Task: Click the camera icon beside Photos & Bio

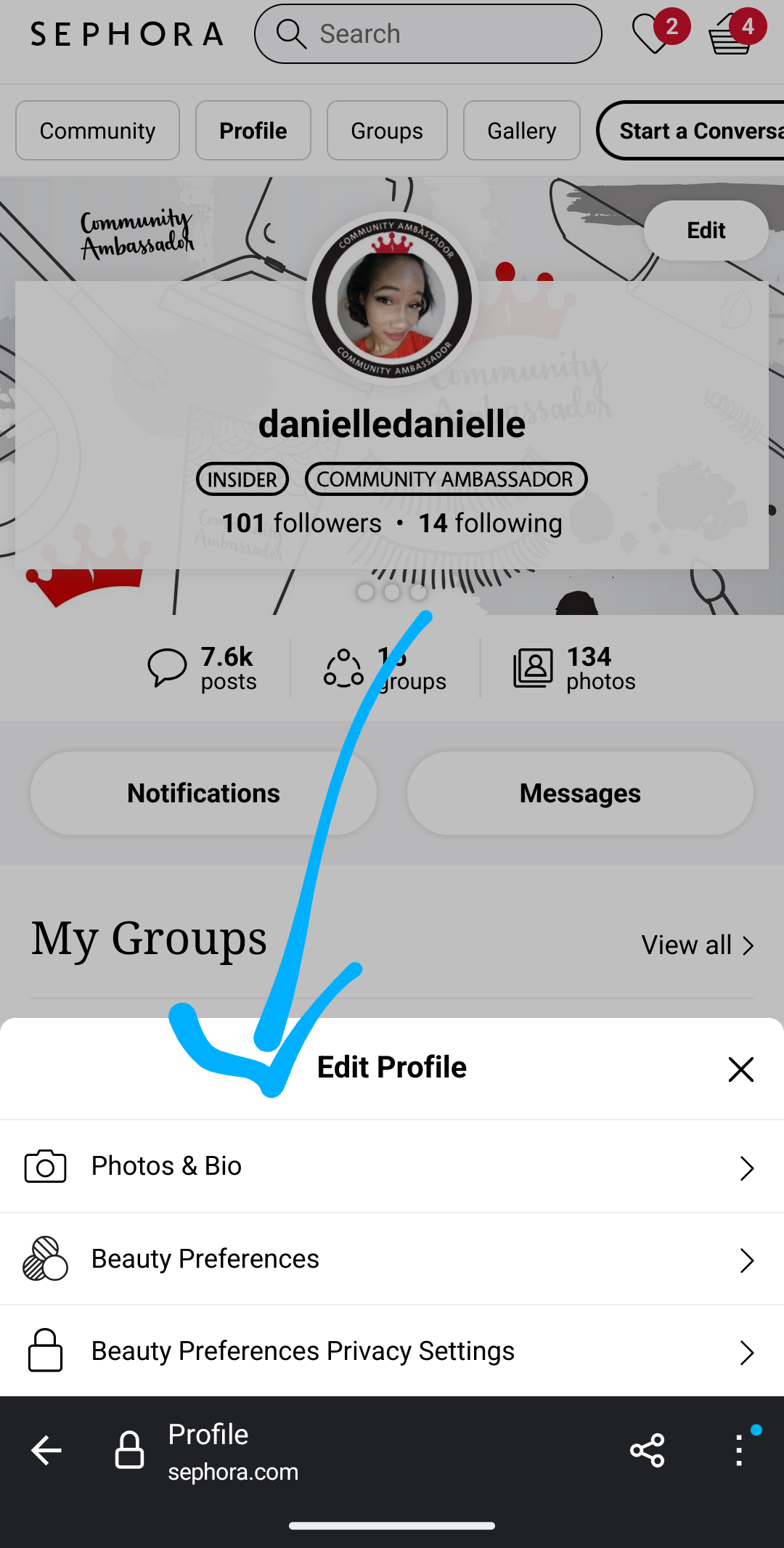Action: point(45,1167)
